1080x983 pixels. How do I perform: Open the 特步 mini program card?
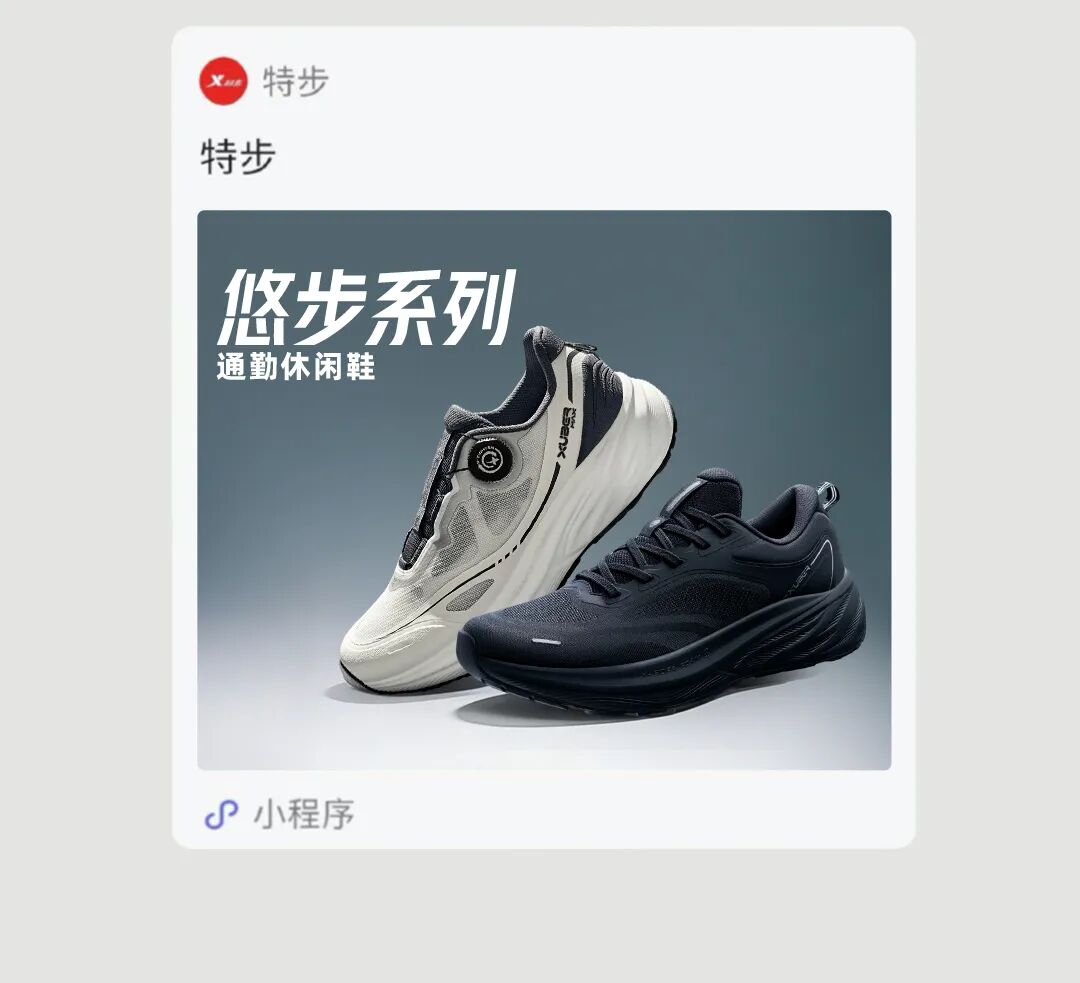pos(543,489)
